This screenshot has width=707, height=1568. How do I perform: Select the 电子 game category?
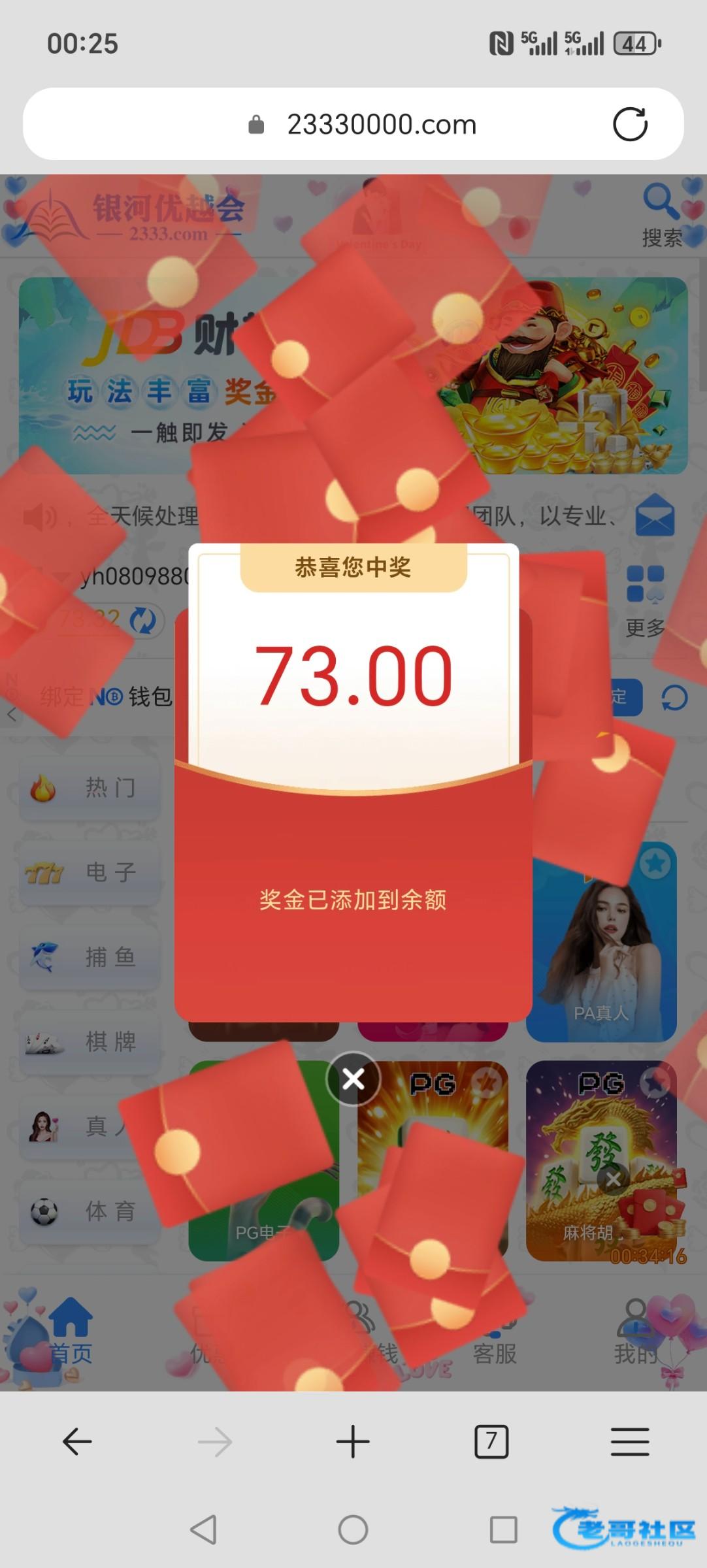click(x=90, y=872)
